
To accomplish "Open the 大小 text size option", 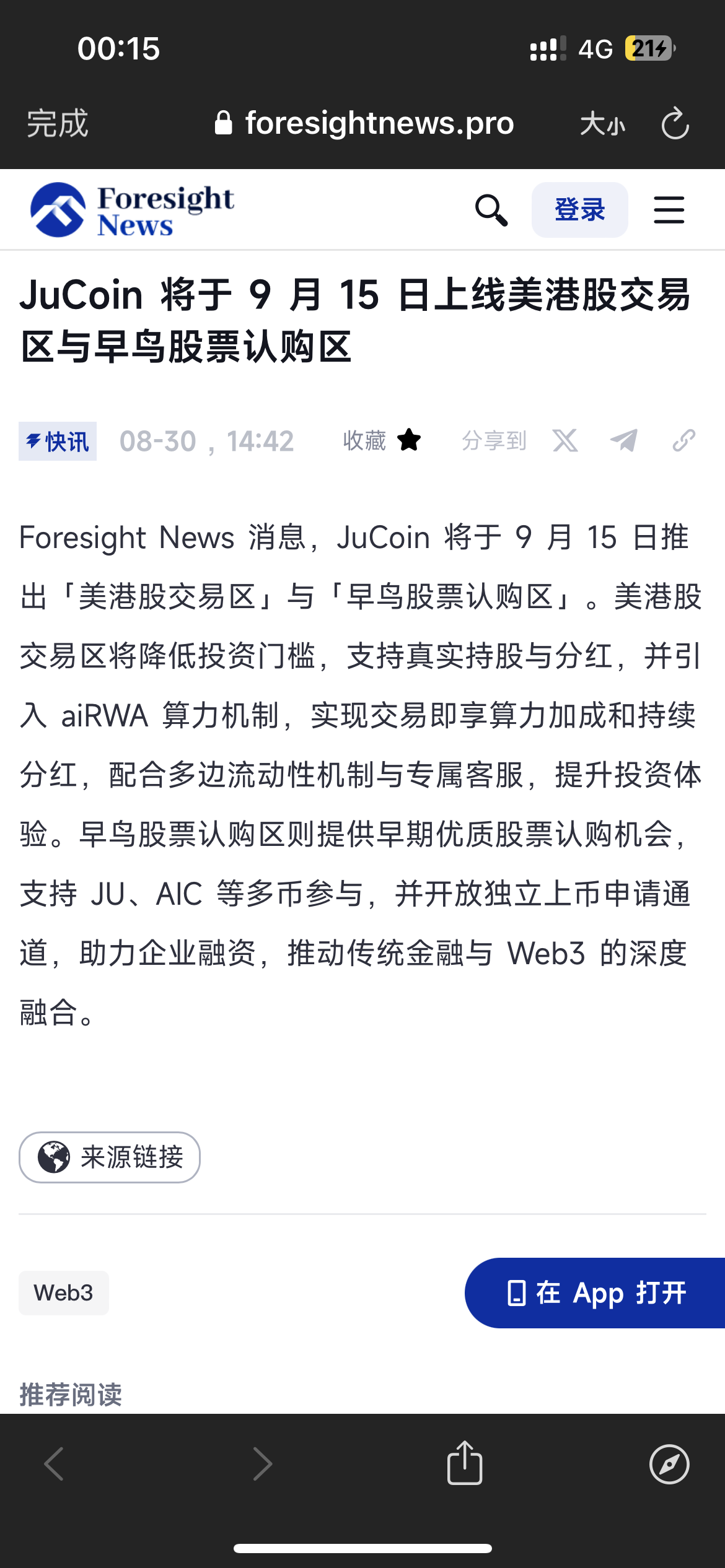I will (602, 124).
